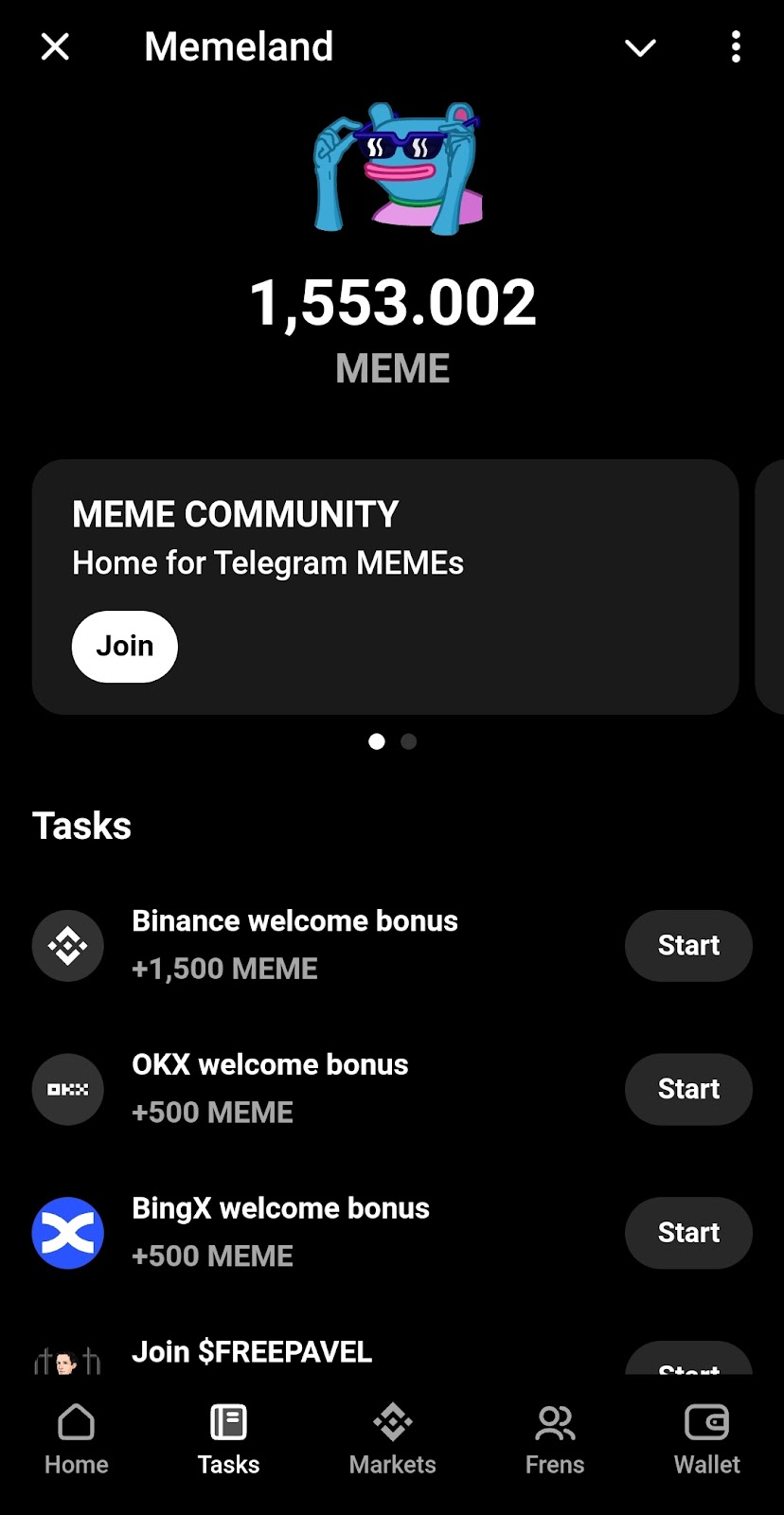Switch to the Home tab
Viewport: 784px width, 1515px height.
click(77, 1439)
